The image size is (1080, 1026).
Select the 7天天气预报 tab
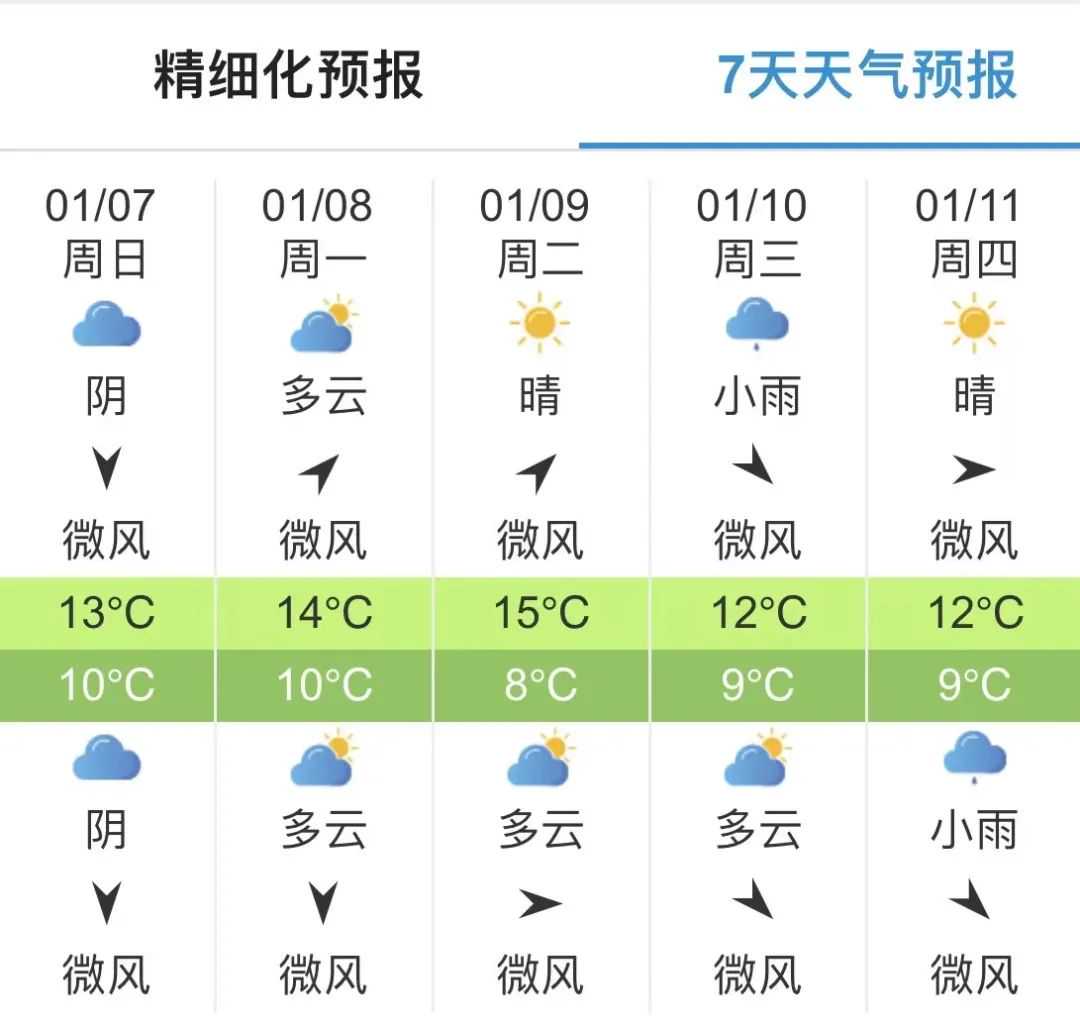coord(867,75)
